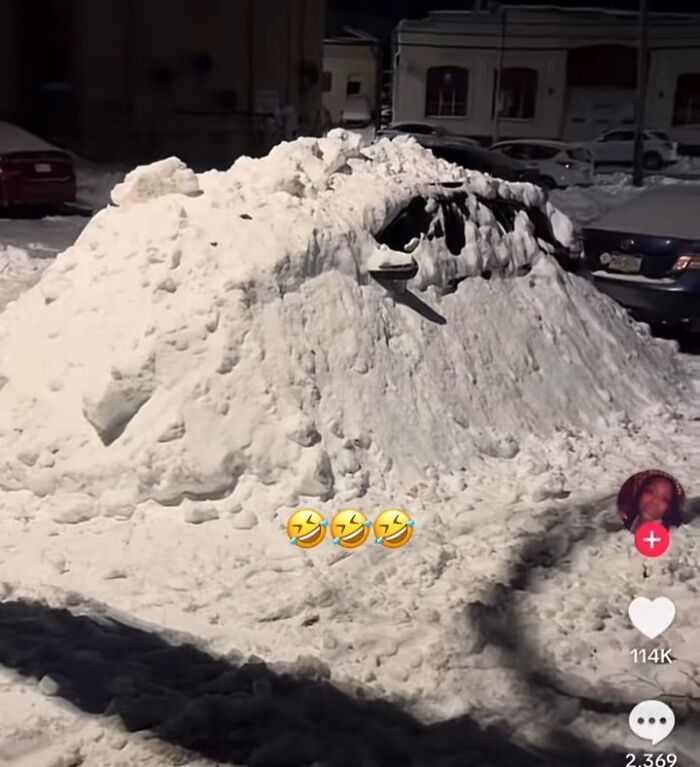
Task: Follow the creator with the plus button
Action: pos(652,540)
